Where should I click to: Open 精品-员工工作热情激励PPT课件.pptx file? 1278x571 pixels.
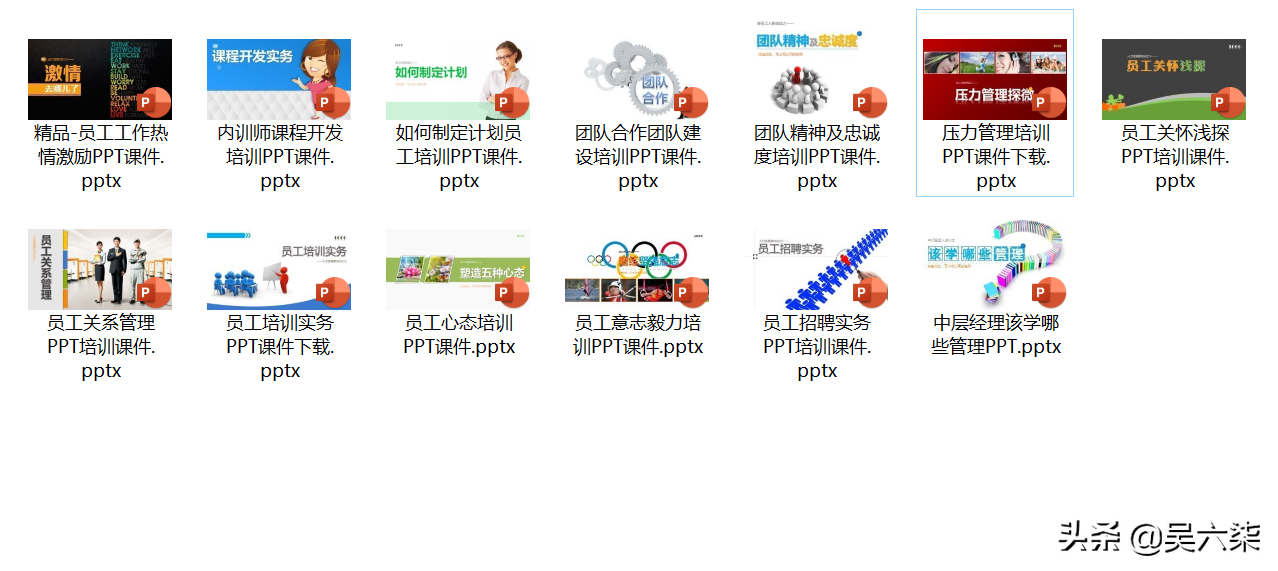coord(100,80)
